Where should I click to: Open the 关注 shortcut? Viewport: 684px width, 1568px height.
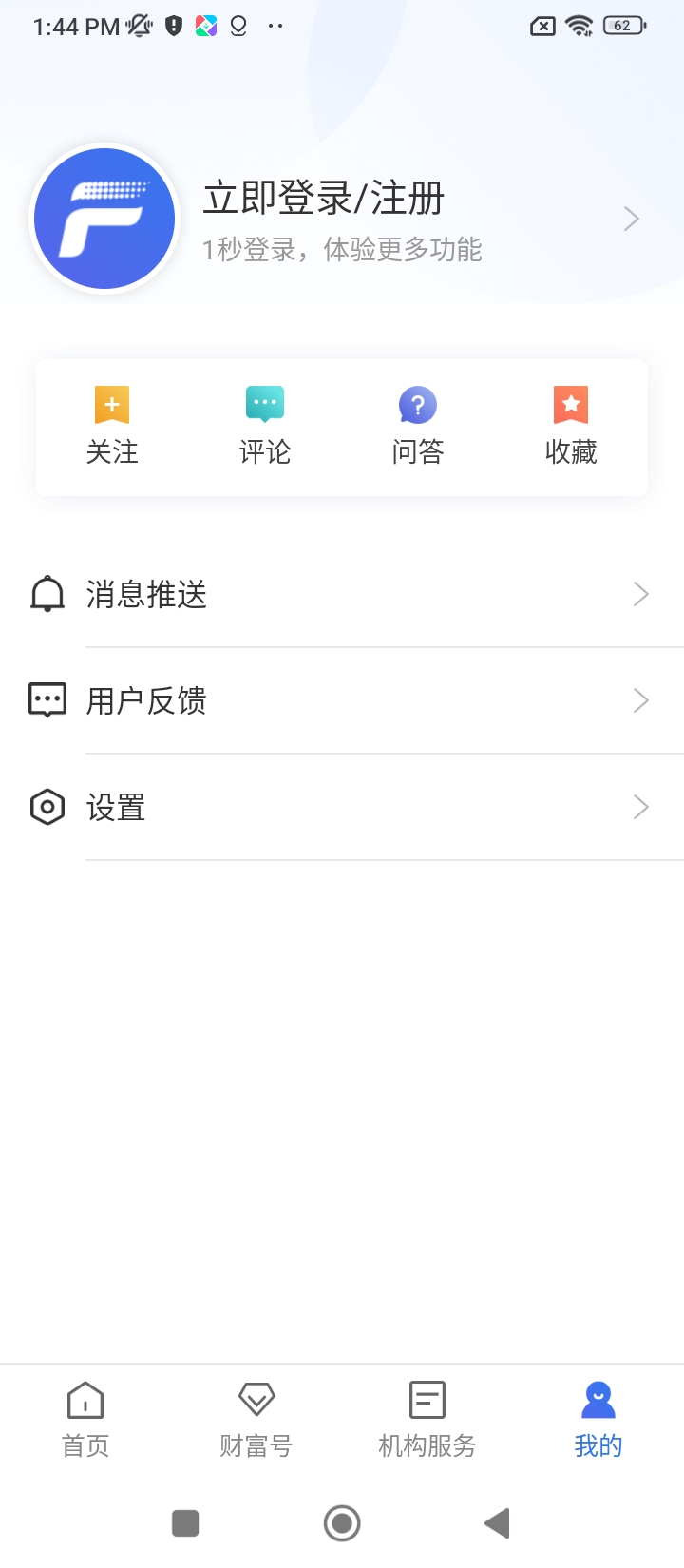pos(112,426)
